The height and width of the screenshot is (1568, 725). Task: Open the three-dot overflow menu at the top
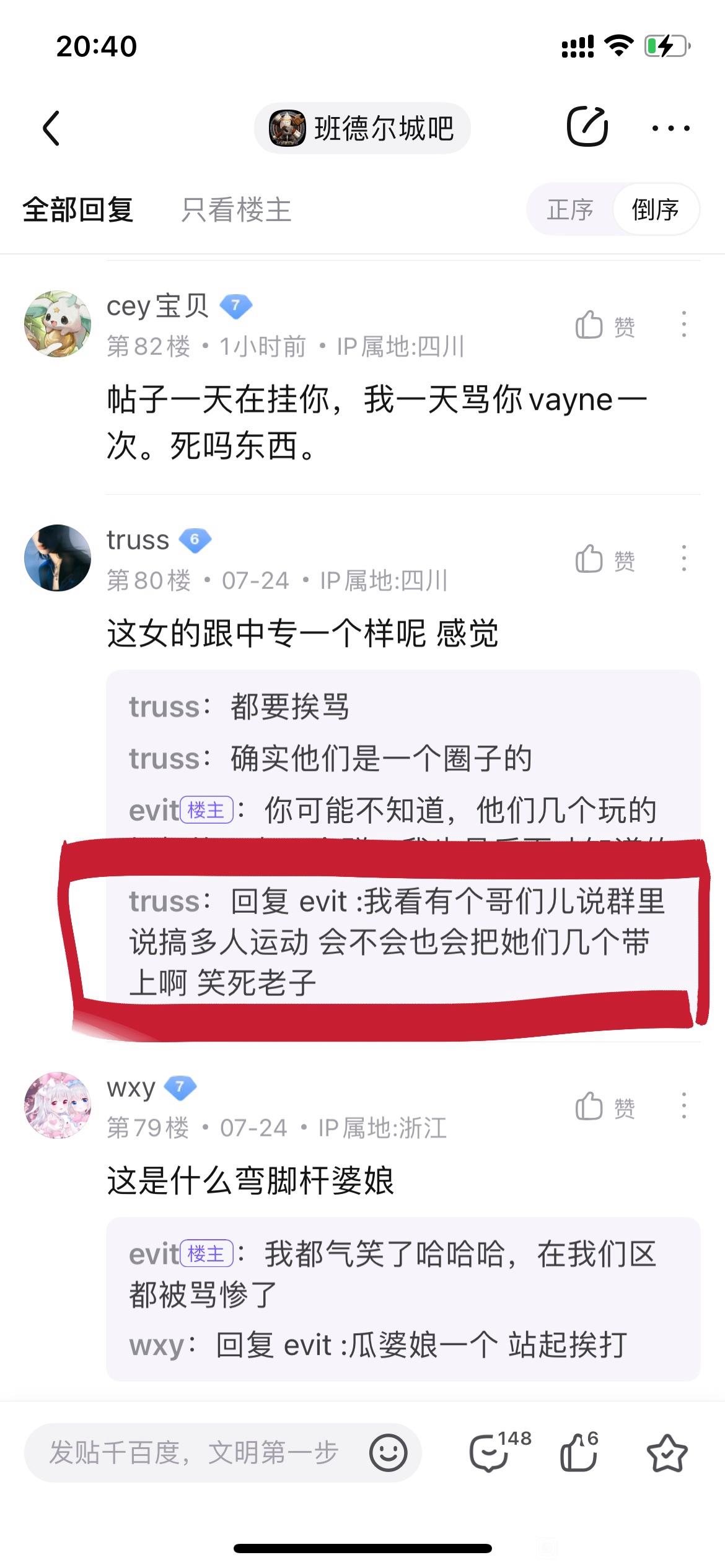coord(670,128)
